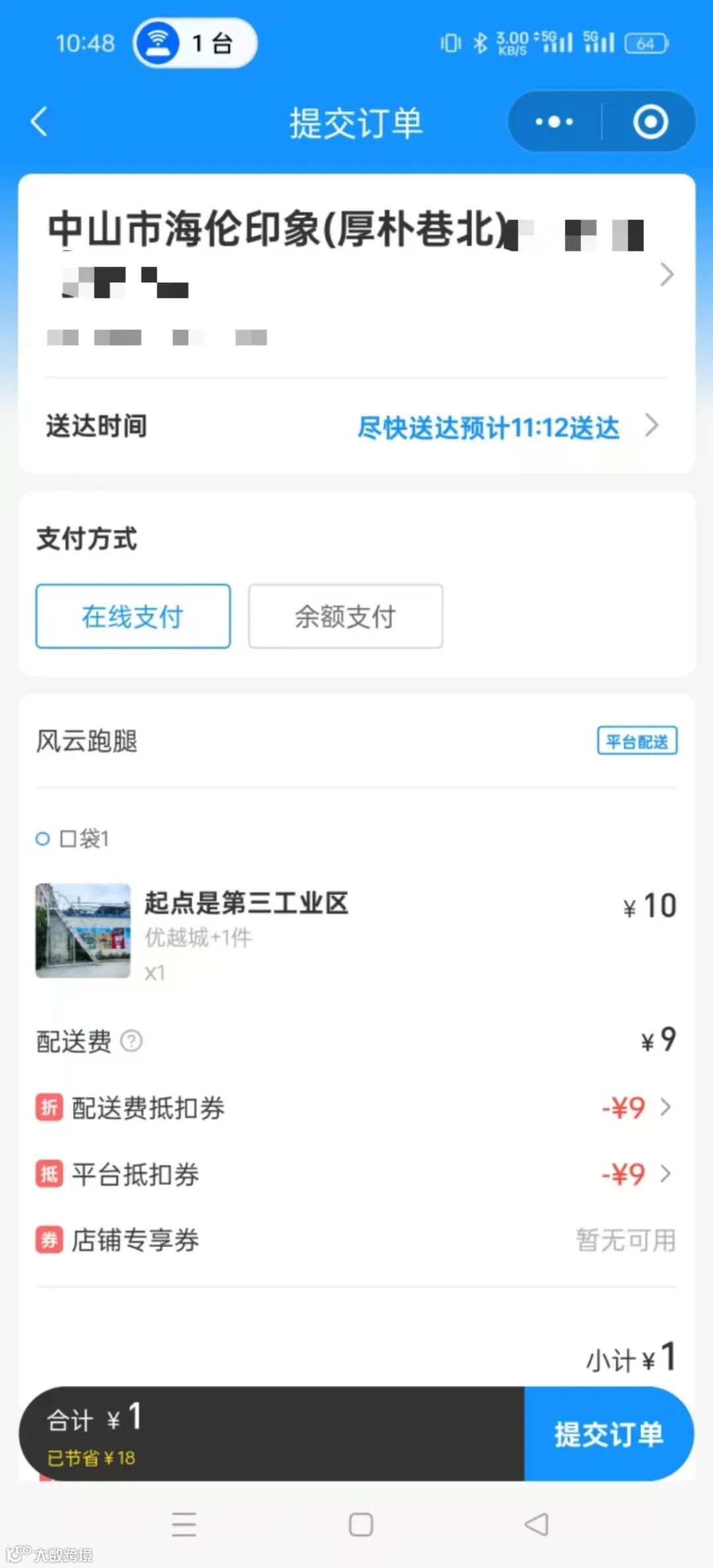
Task: Tap the blue 提交订单 submit button
Action: (608, 1433)
